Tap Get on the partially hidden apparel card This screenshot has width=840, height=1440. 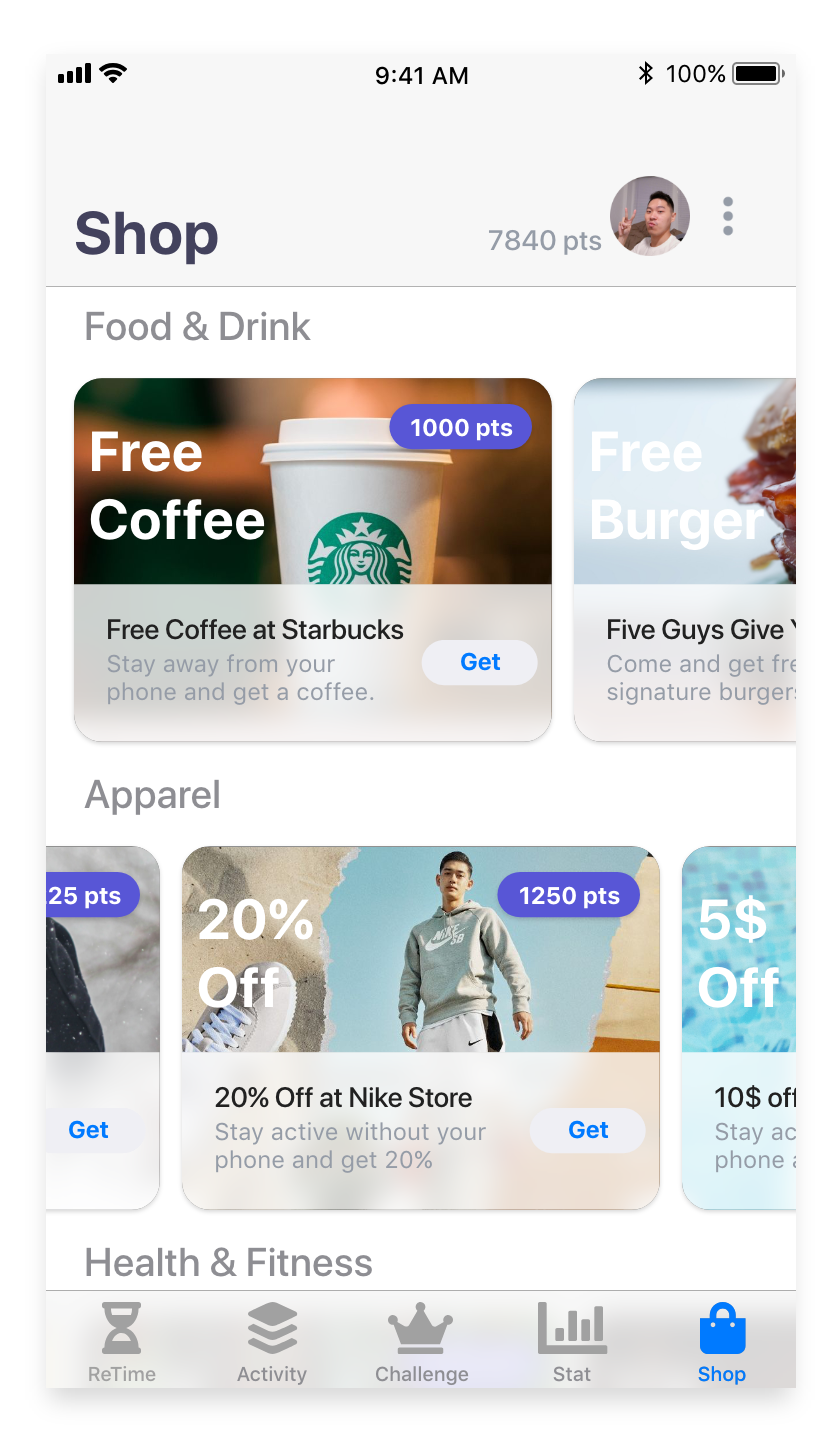89,1130
